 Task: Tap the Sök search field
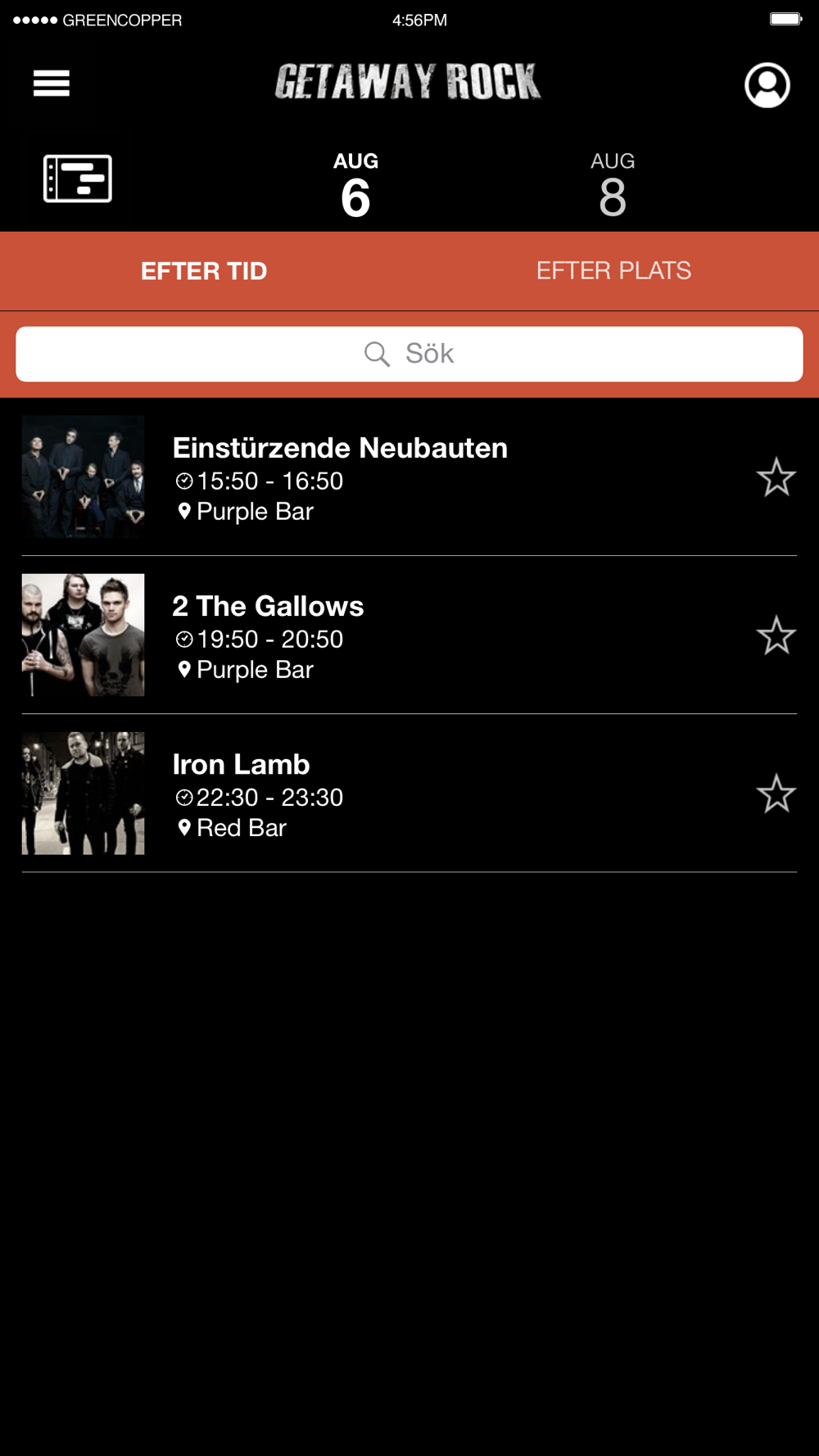coord(409,354)
